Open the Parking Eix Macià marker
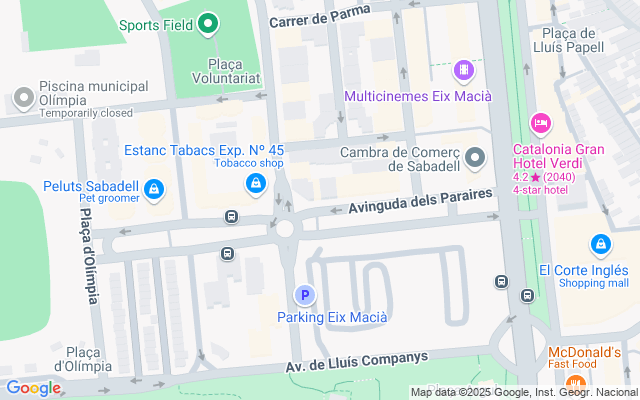The height and width of the screenshot is (400, 640). (x=304, y=295)
